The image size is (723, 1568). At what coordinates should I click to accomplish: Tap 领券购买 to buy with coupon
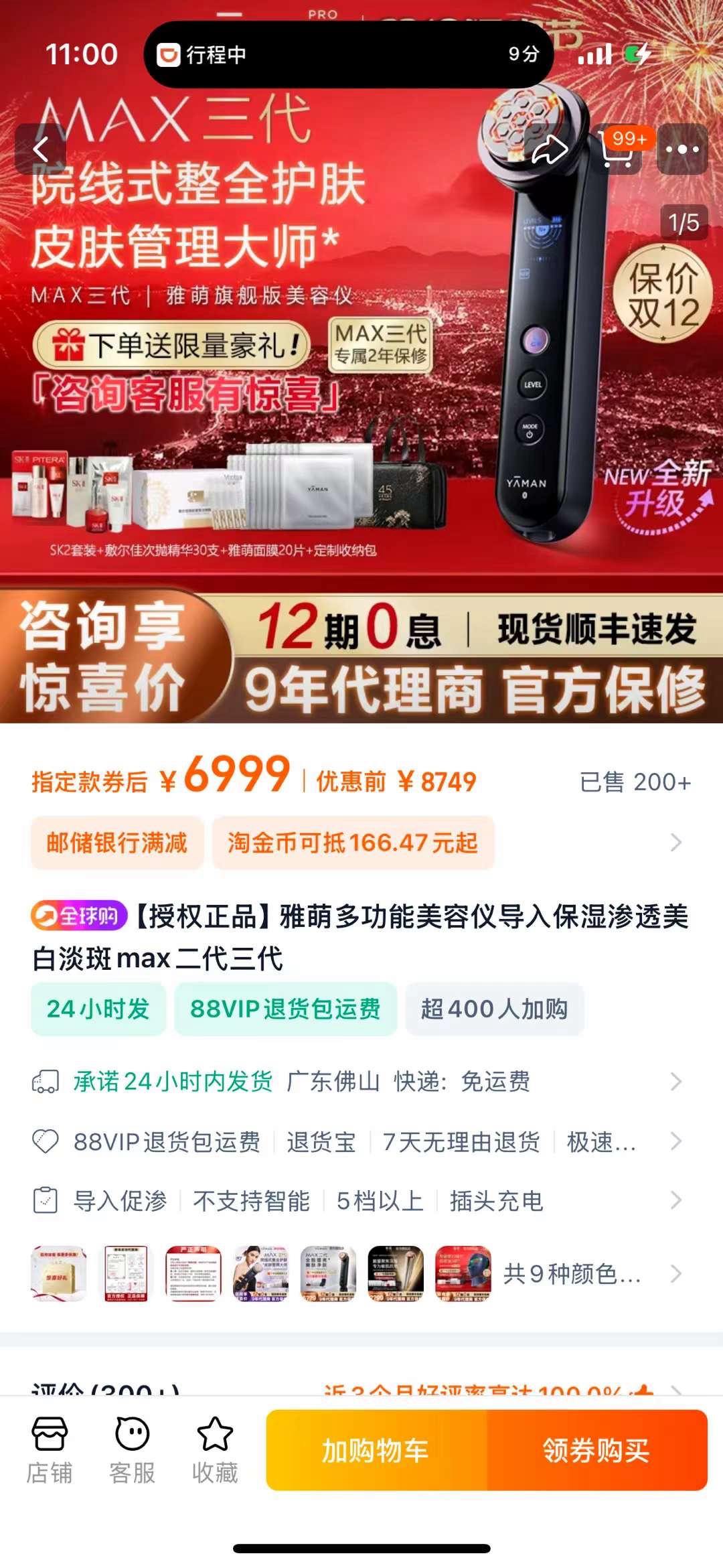[x=596, y=1450]
